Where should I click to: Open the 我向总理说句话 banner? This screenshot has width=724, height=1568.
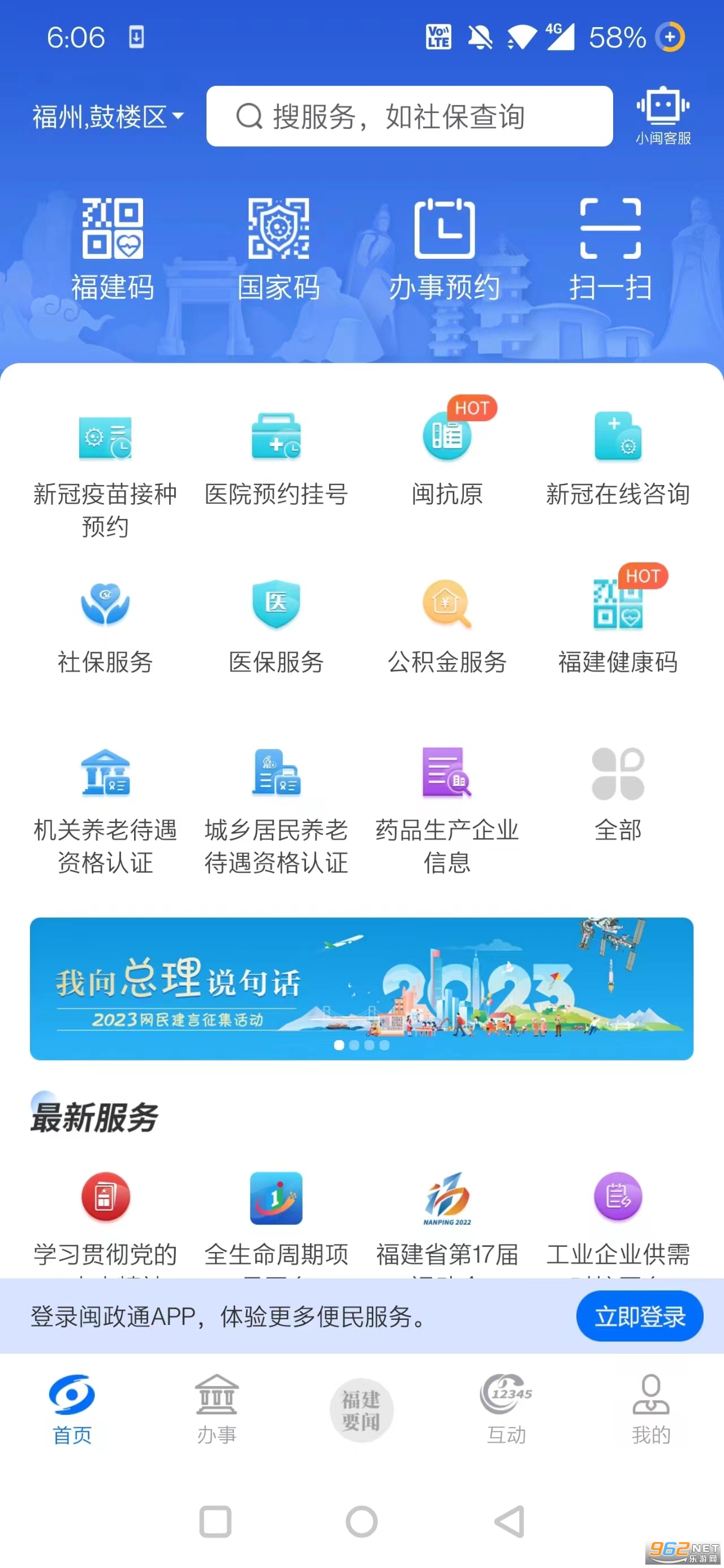(x=361, y=989)
